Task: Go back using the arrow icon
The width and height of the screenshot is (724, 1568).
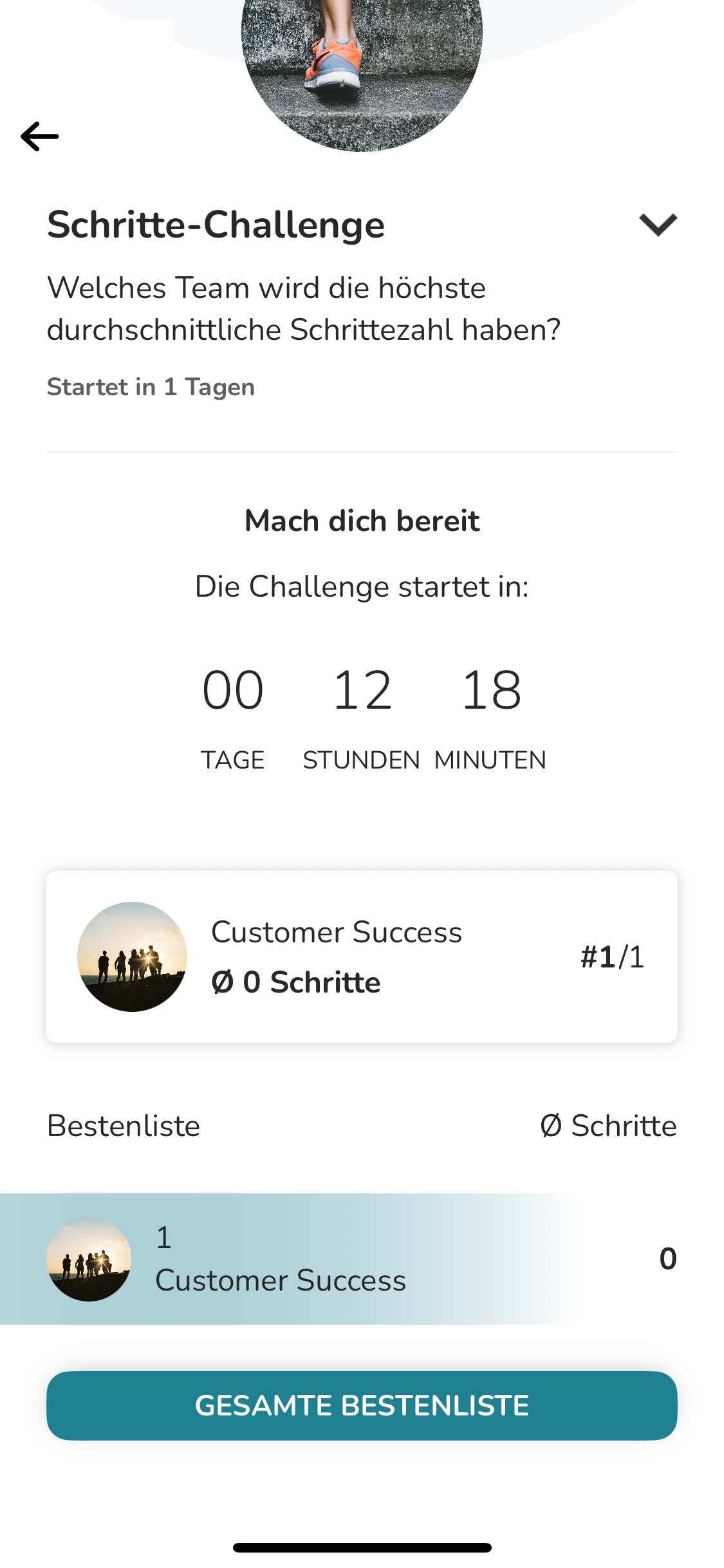Action: coord(40,136)
